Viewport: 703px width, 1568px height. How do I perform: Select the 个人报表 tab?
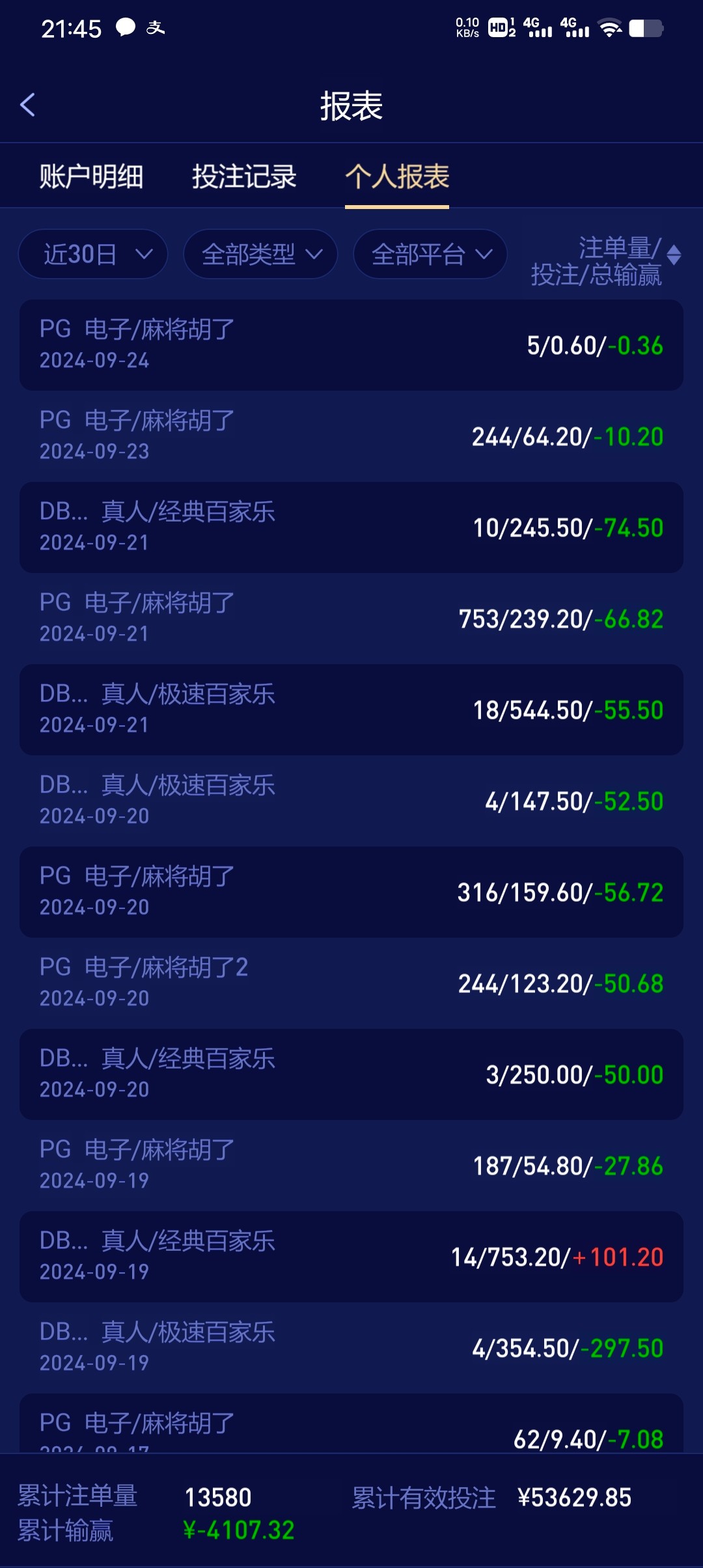[x=397, y=176]
